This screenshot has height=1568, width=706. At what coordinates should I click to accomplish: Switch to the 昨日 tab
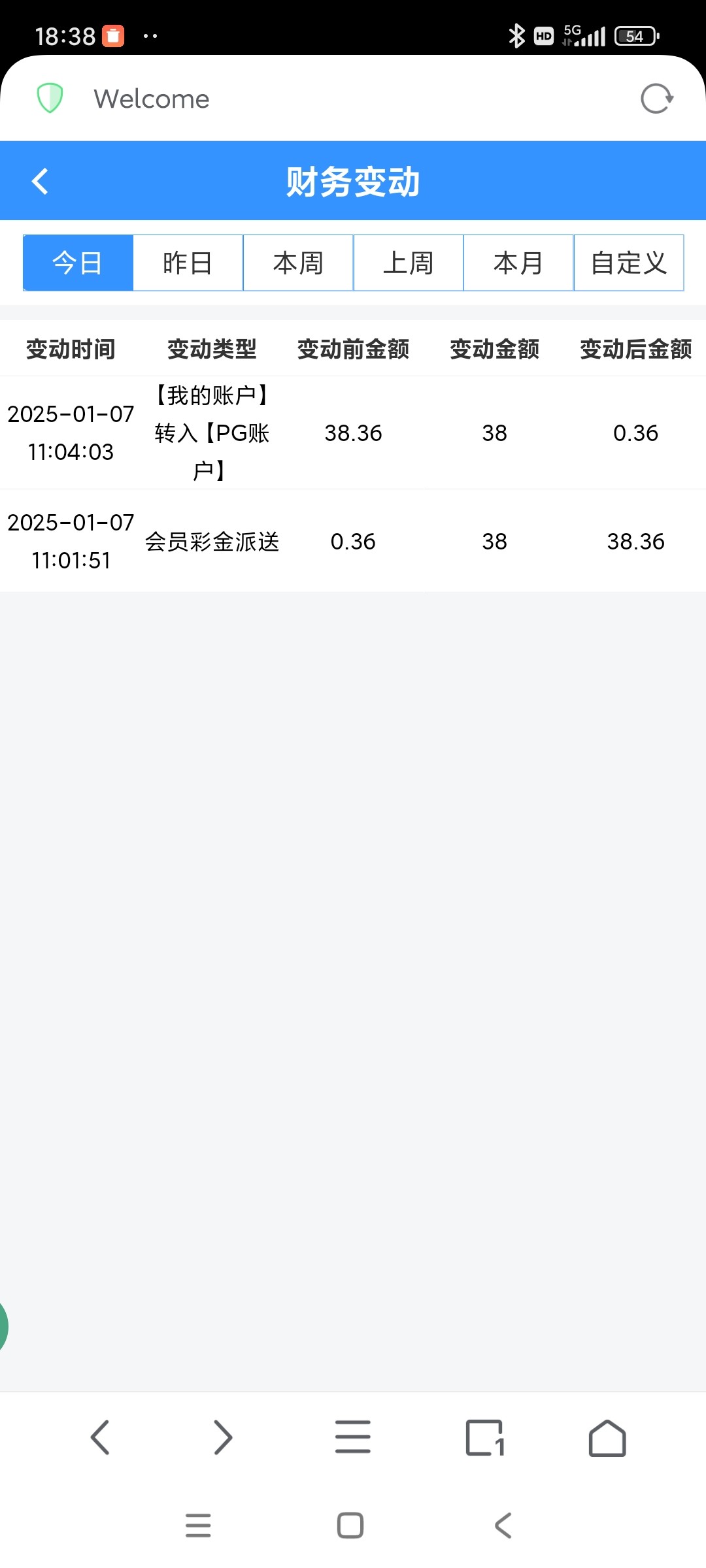click(x=188, y=263)
